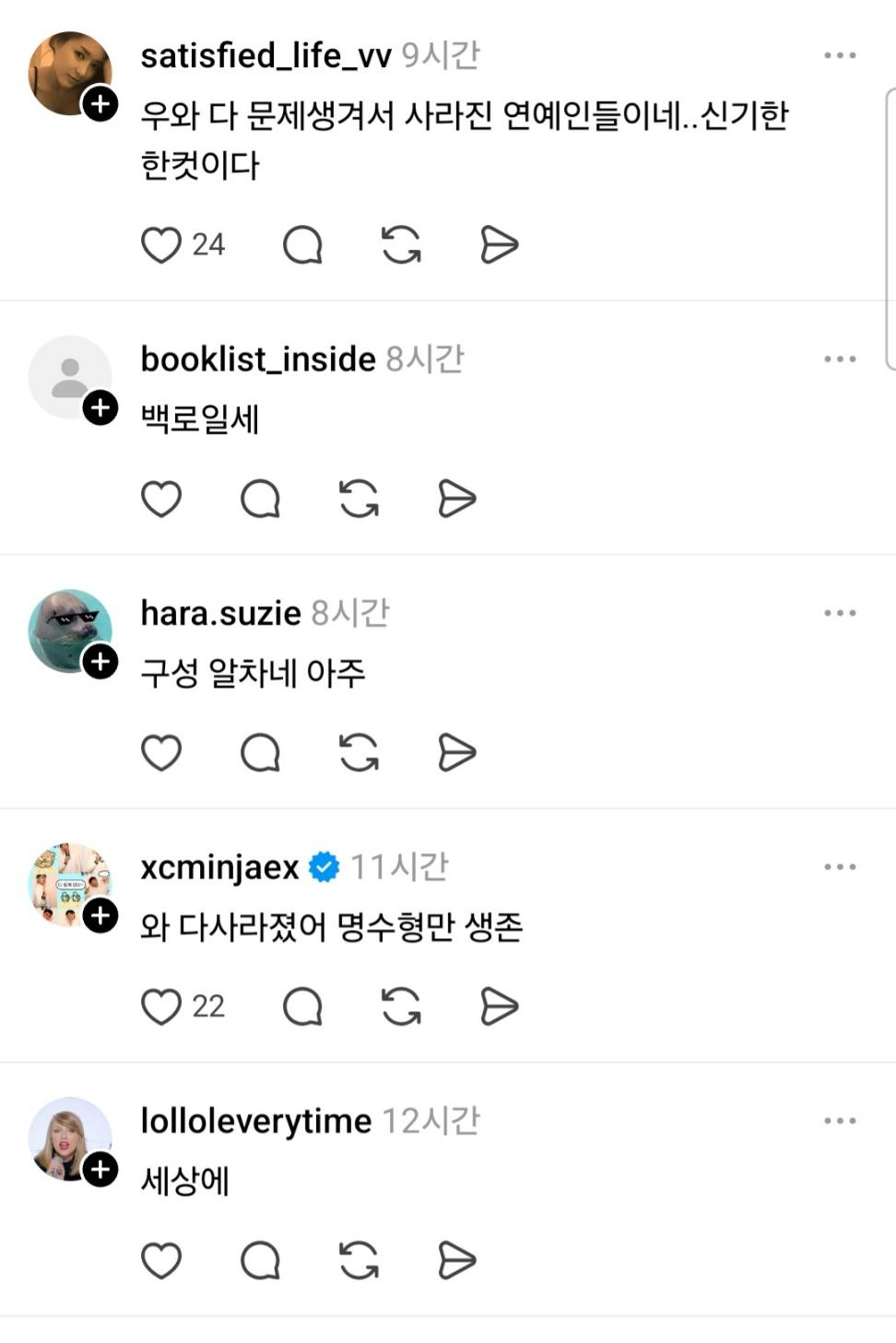The height and width of the screenshot is (1343, 896).
Task: Share lolloleverytime's comment
Action: (457, 1261)
